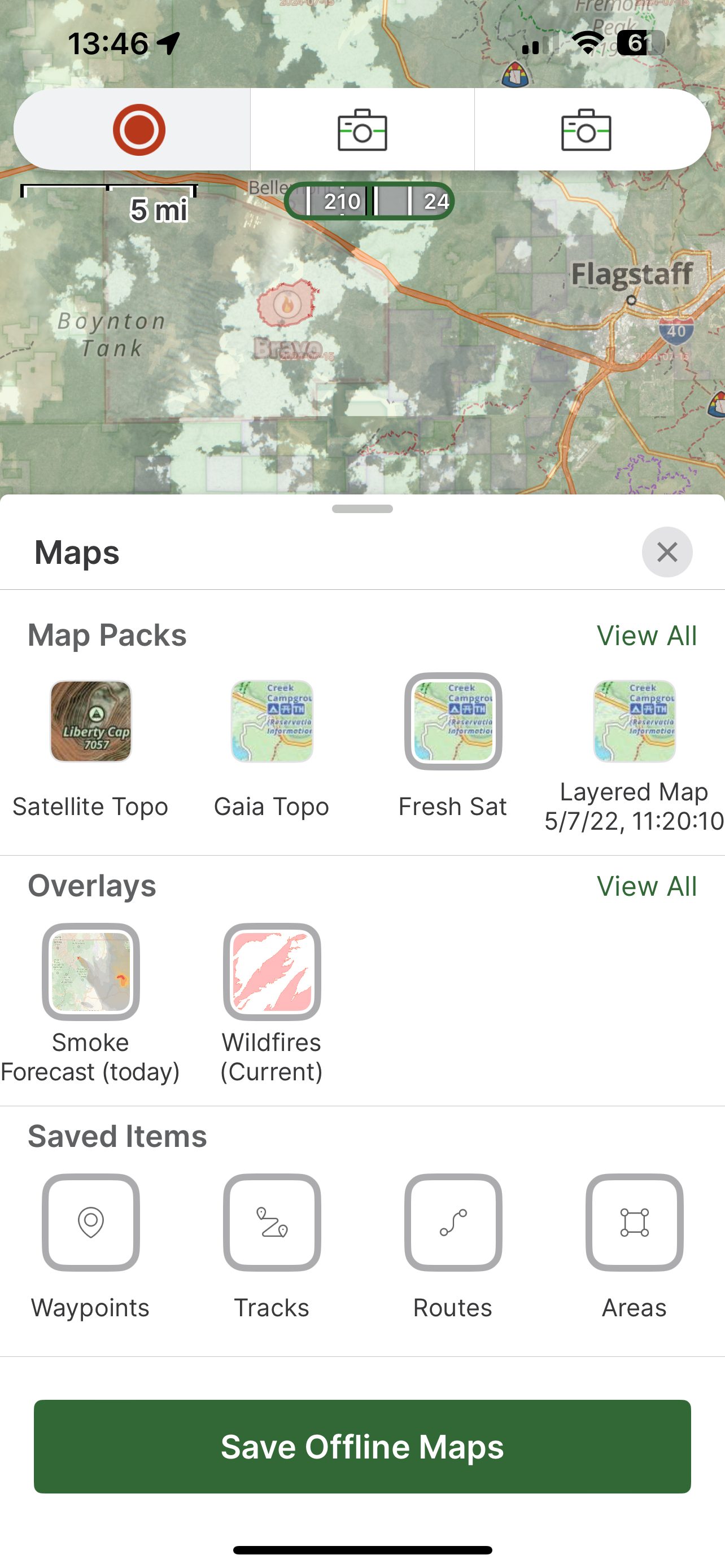
Task: Toggle saved Waypoints on the map
Action: [x=91, y=1222]
